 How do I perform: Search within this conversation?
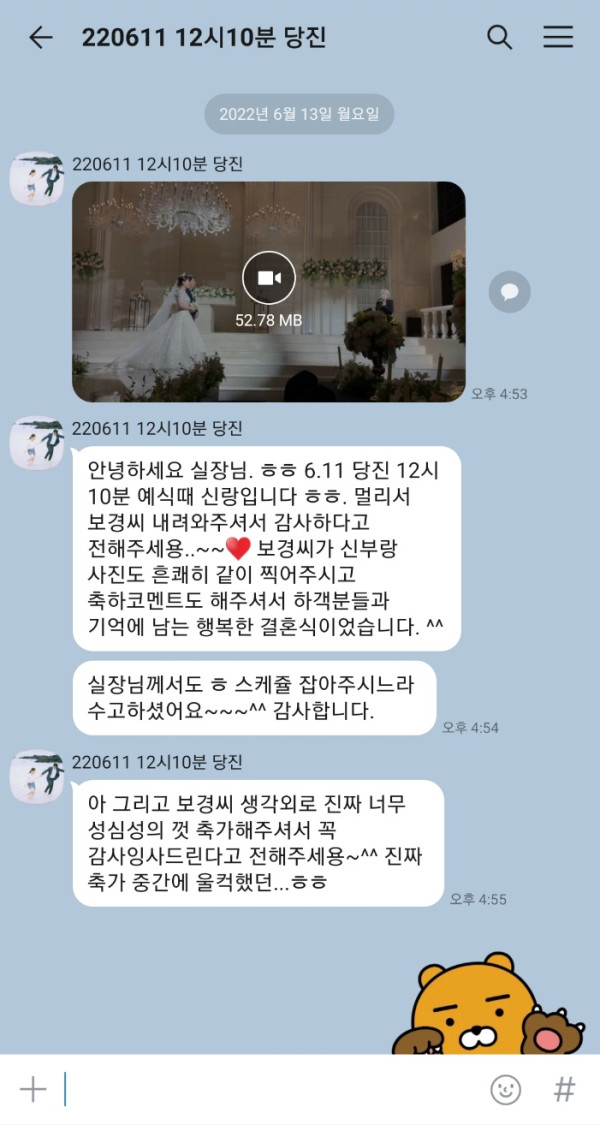(499, 38)
